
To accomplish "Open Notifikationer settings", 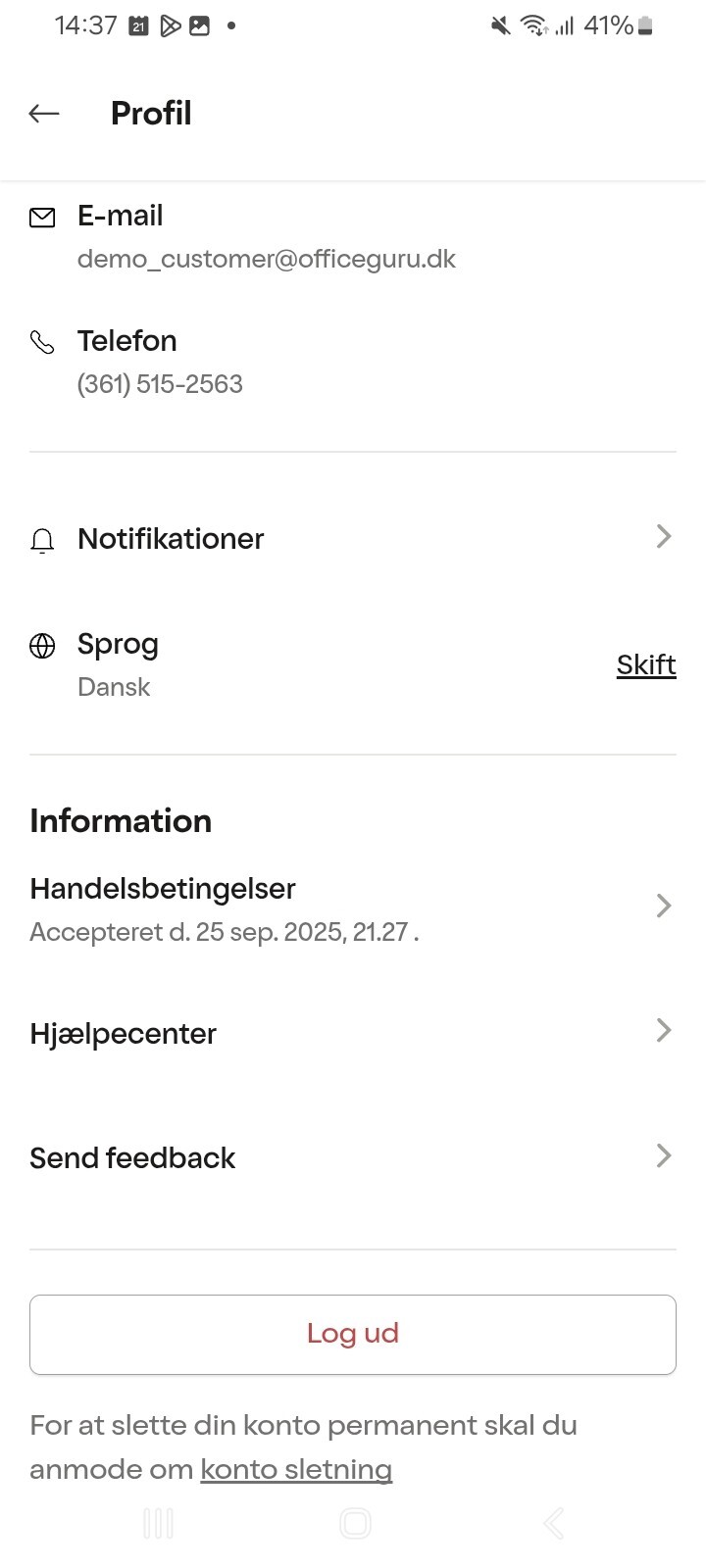I will click(353, 538).
